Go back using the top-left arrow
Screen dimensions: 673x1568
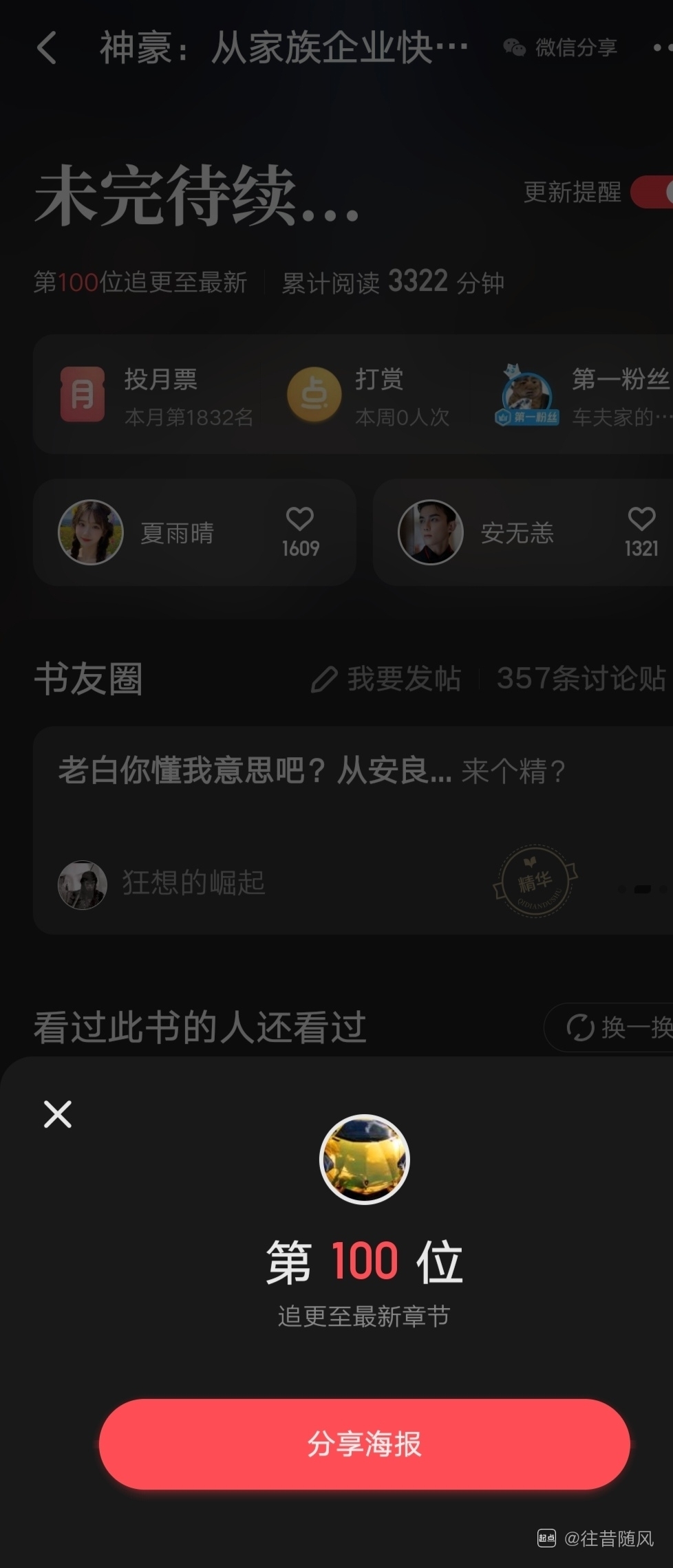coord(47,48)
